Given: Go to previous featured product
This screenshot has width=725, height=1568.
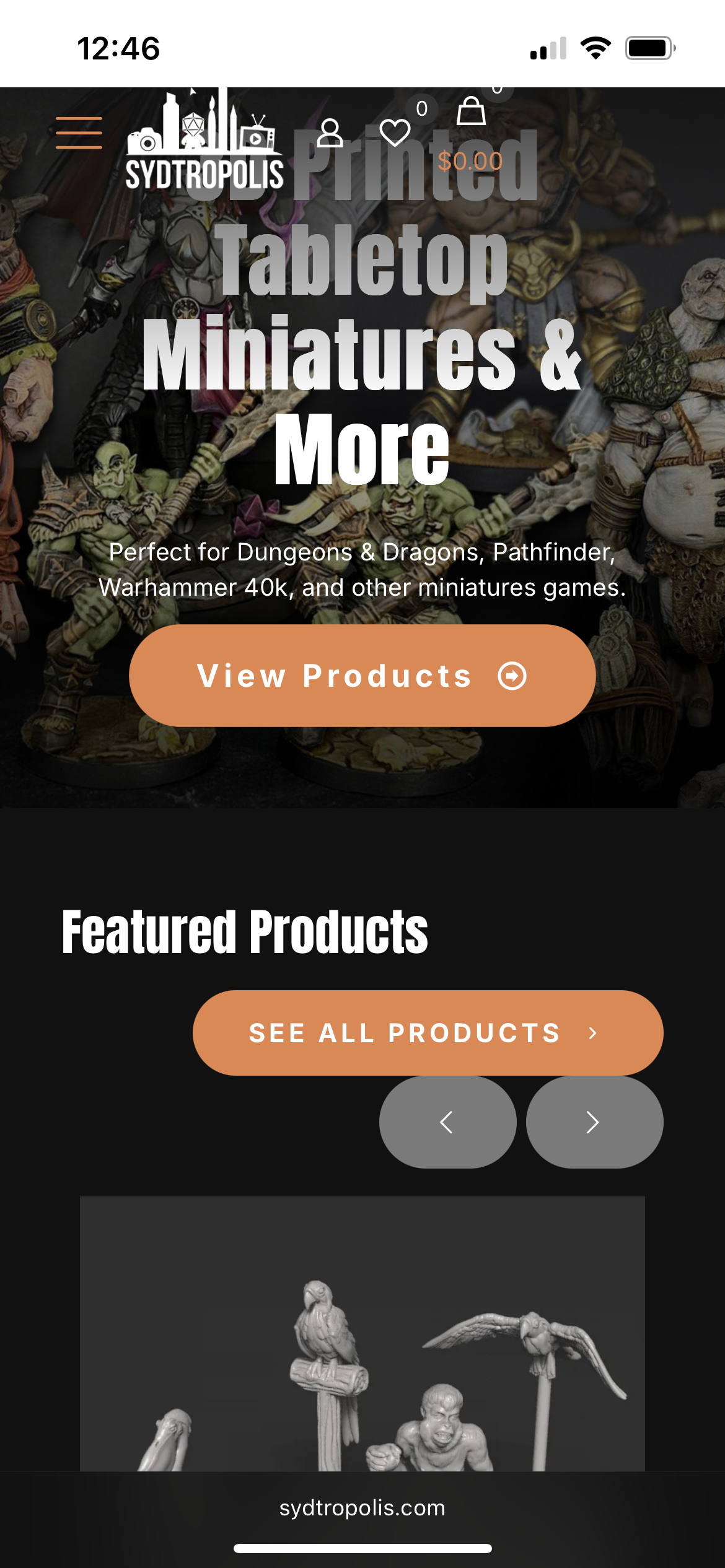Looking at the screenshot, I should tap(447, 1122).
